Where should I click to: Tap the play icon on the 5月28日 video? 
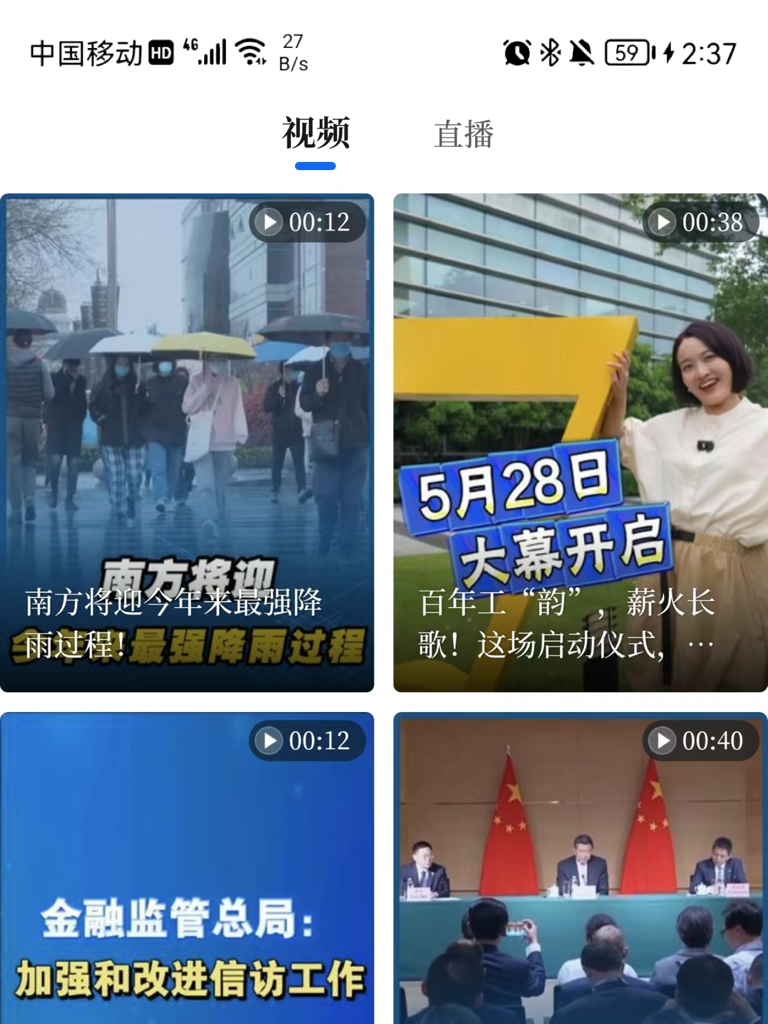[x=661, y=223]
